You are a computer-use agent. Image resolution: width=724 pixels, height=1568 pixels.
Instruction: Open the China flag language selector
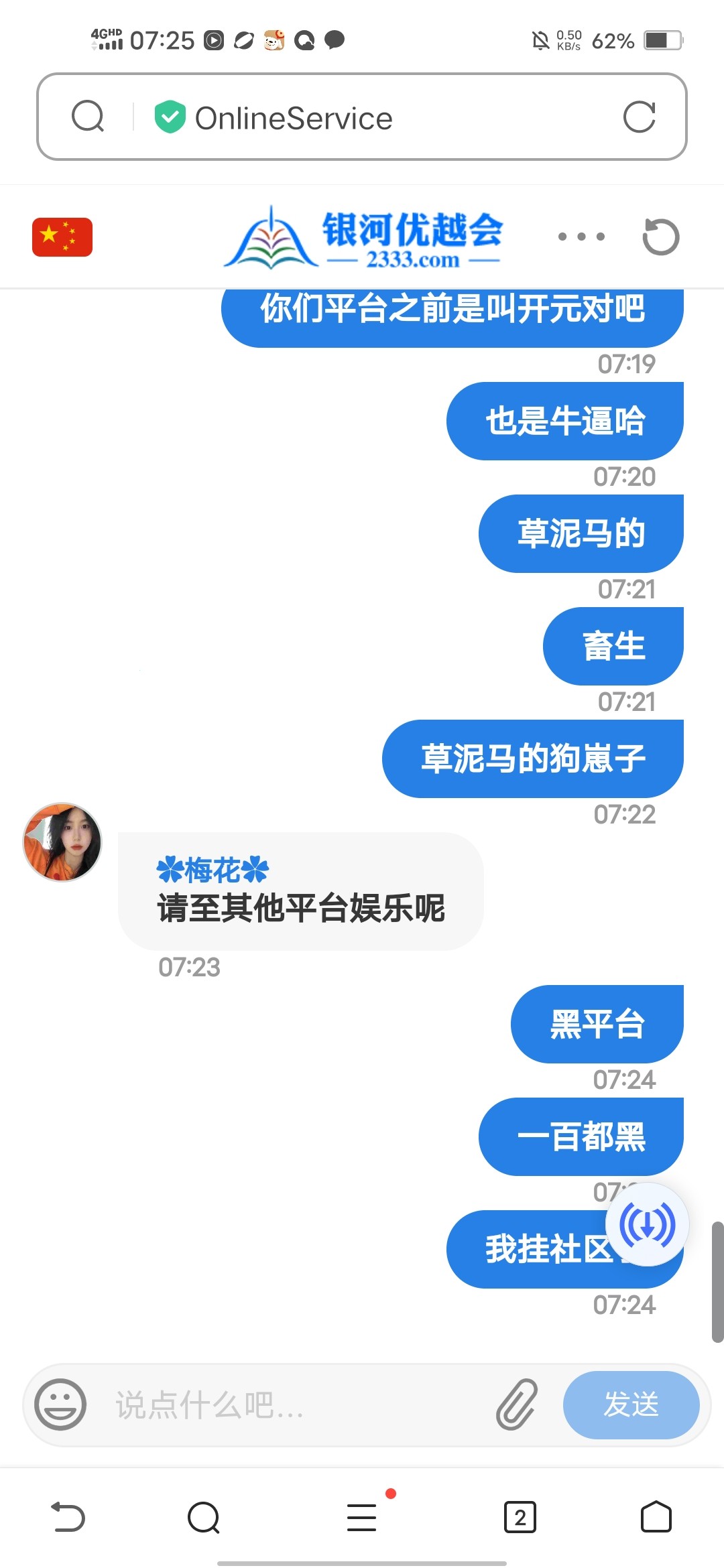click(x=62, y=237)
